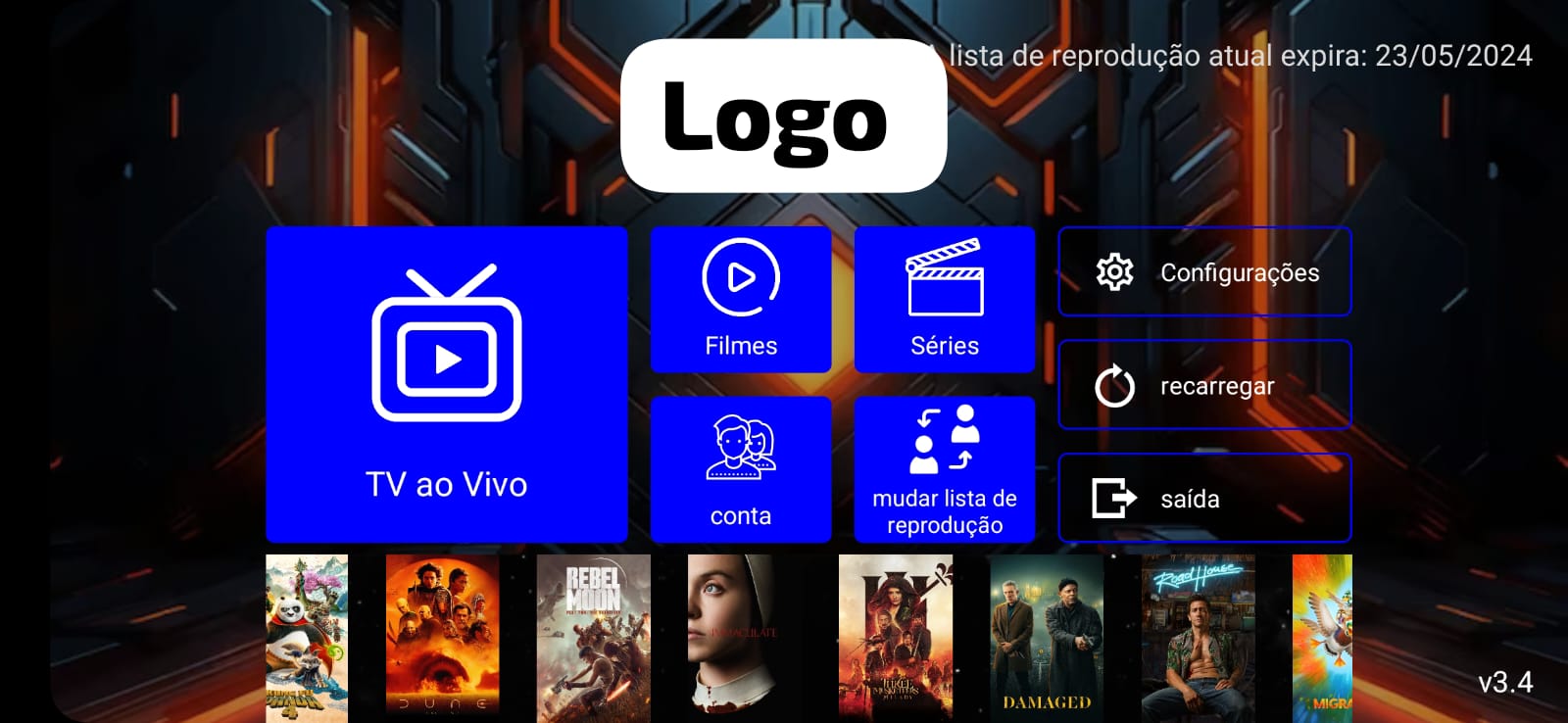This screenshot has width=1568, height=723.
Task: Tap mudar lista de reprodução
Action: coord(945,469)
